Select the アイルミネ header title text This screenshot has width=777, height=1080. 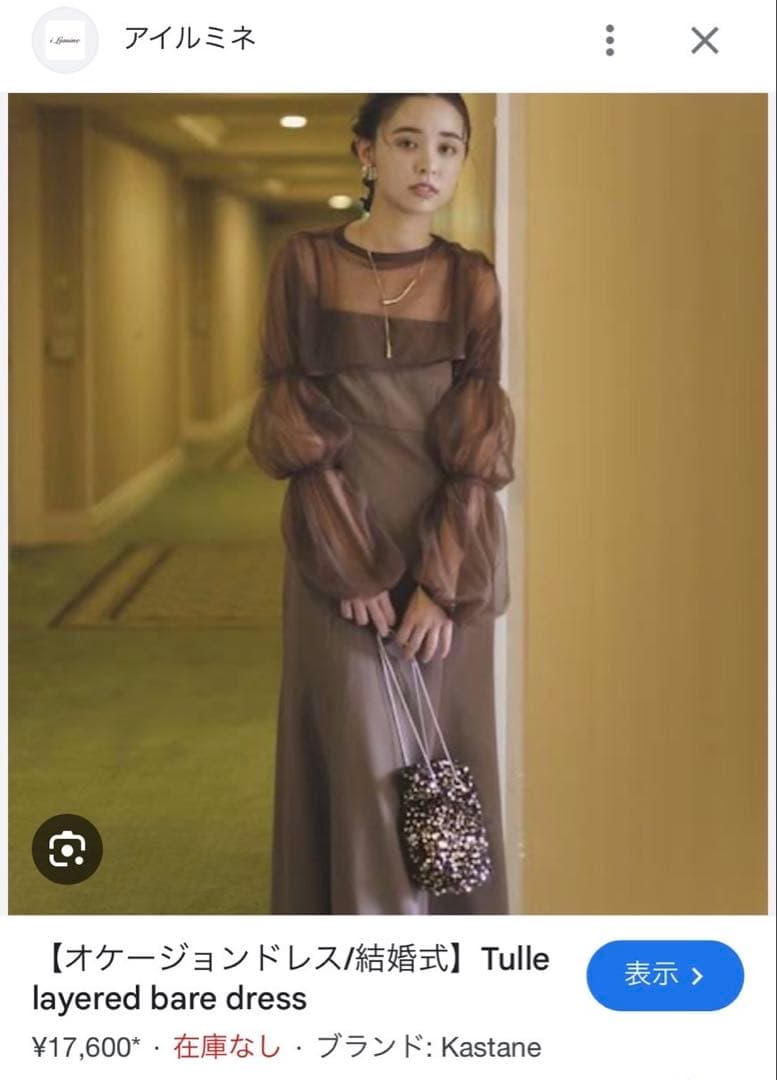tap(190, 40)
